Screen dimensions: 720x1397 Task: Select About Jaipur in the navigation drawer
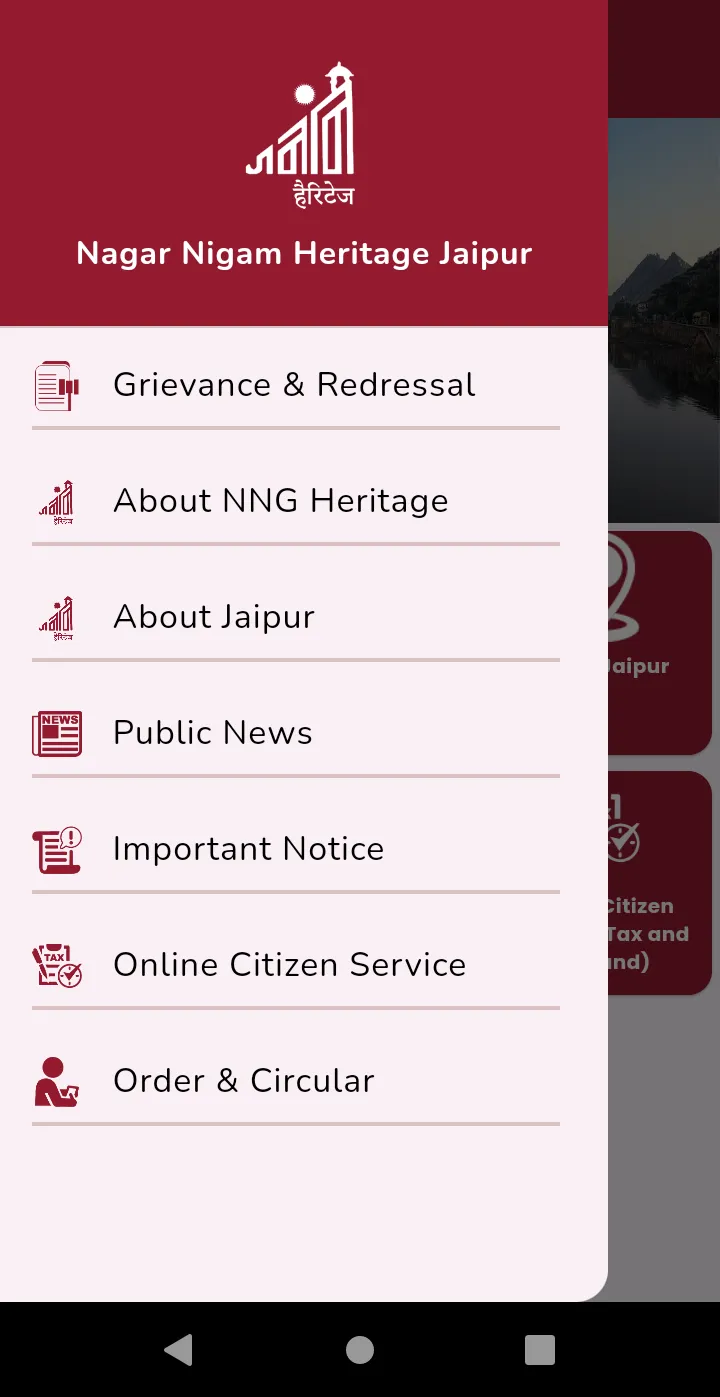[x=213, y=616]
